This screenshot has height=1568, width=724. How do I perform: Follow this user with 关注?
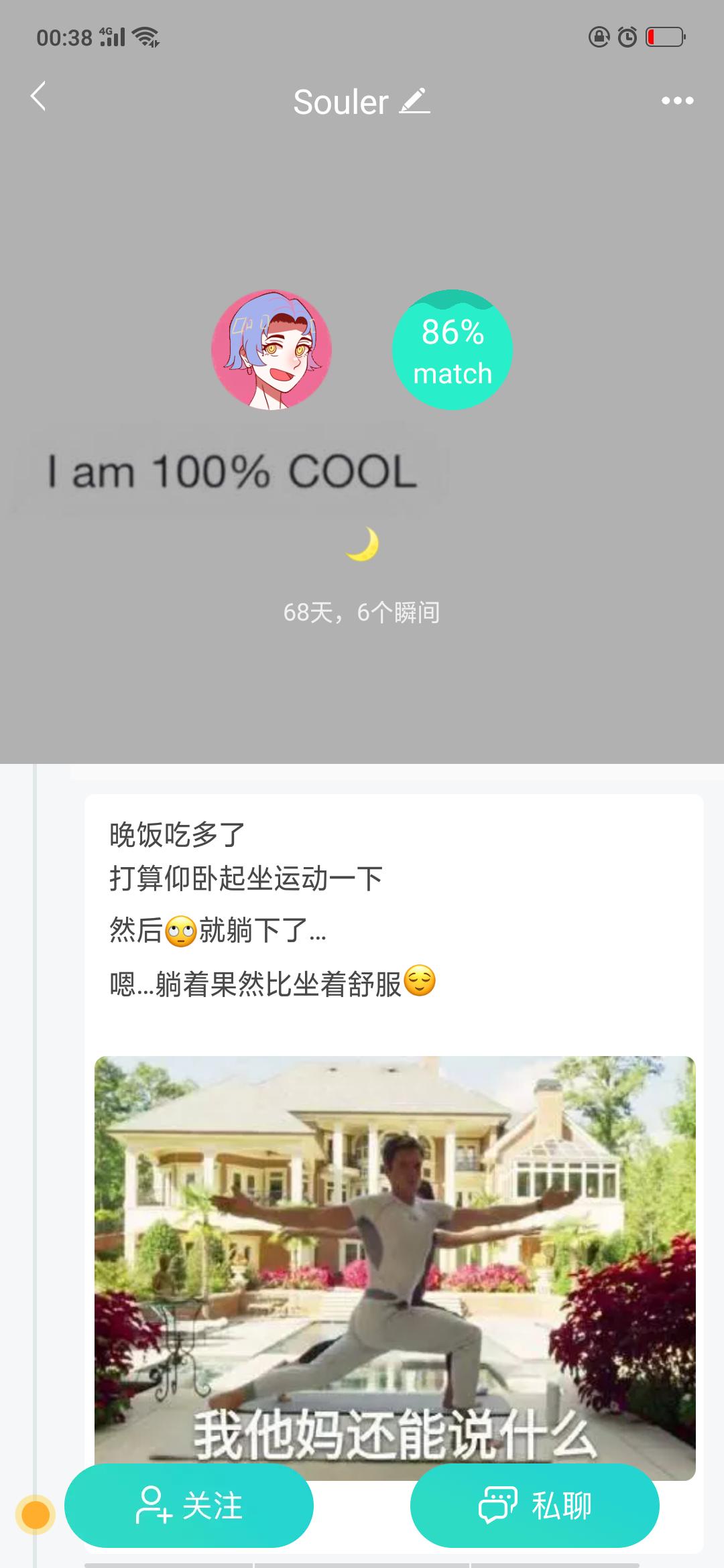click(x=189, y=1506)
